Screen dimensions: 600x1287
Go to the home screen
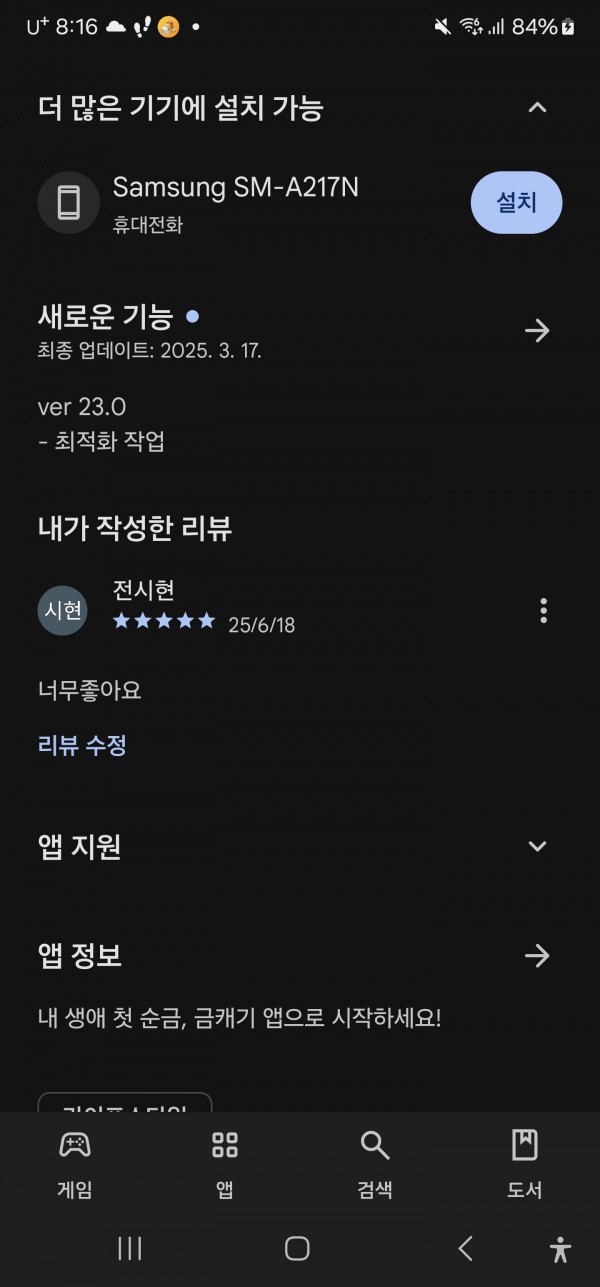pyautogui.click(x=297, y=1247)
